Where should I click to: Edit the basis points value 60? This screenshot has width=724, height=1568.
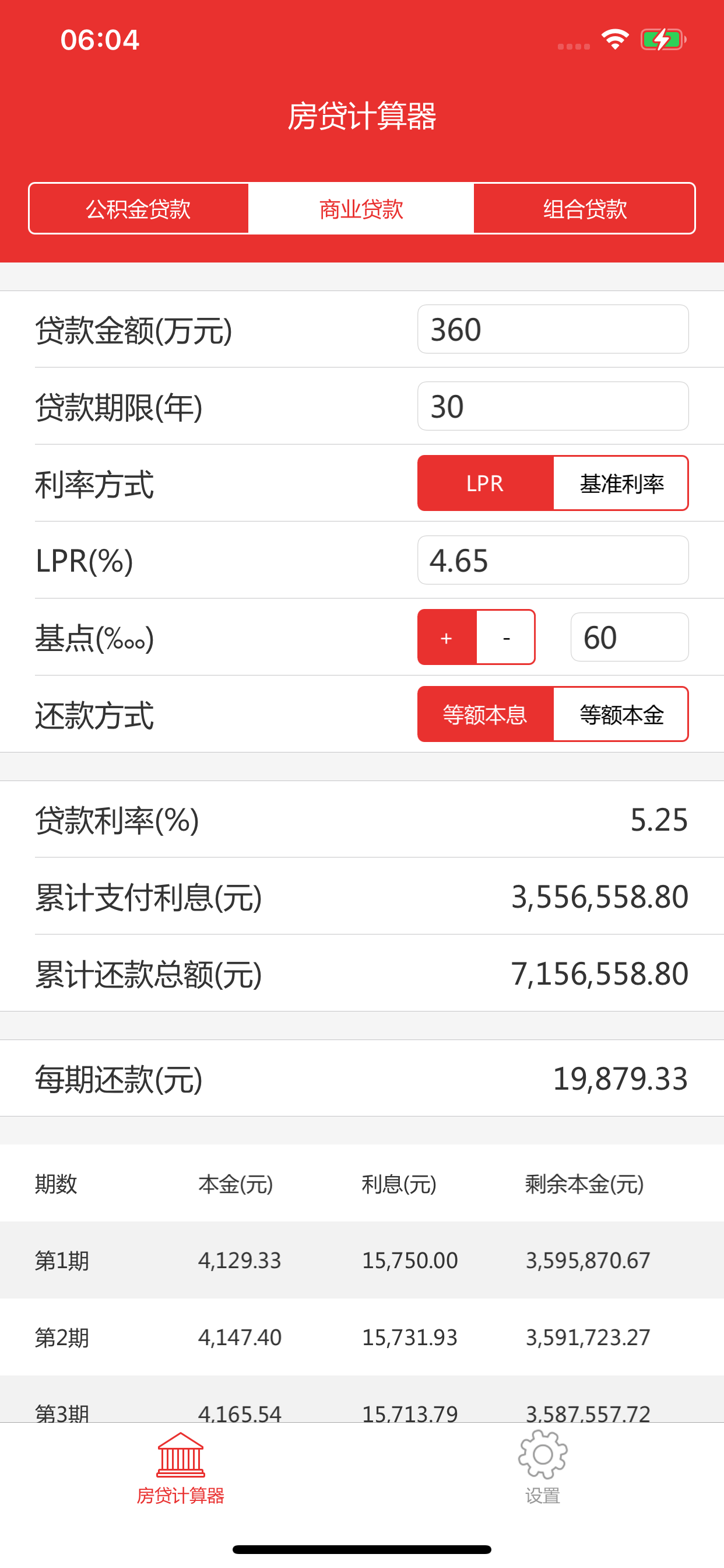pos(629,636)
